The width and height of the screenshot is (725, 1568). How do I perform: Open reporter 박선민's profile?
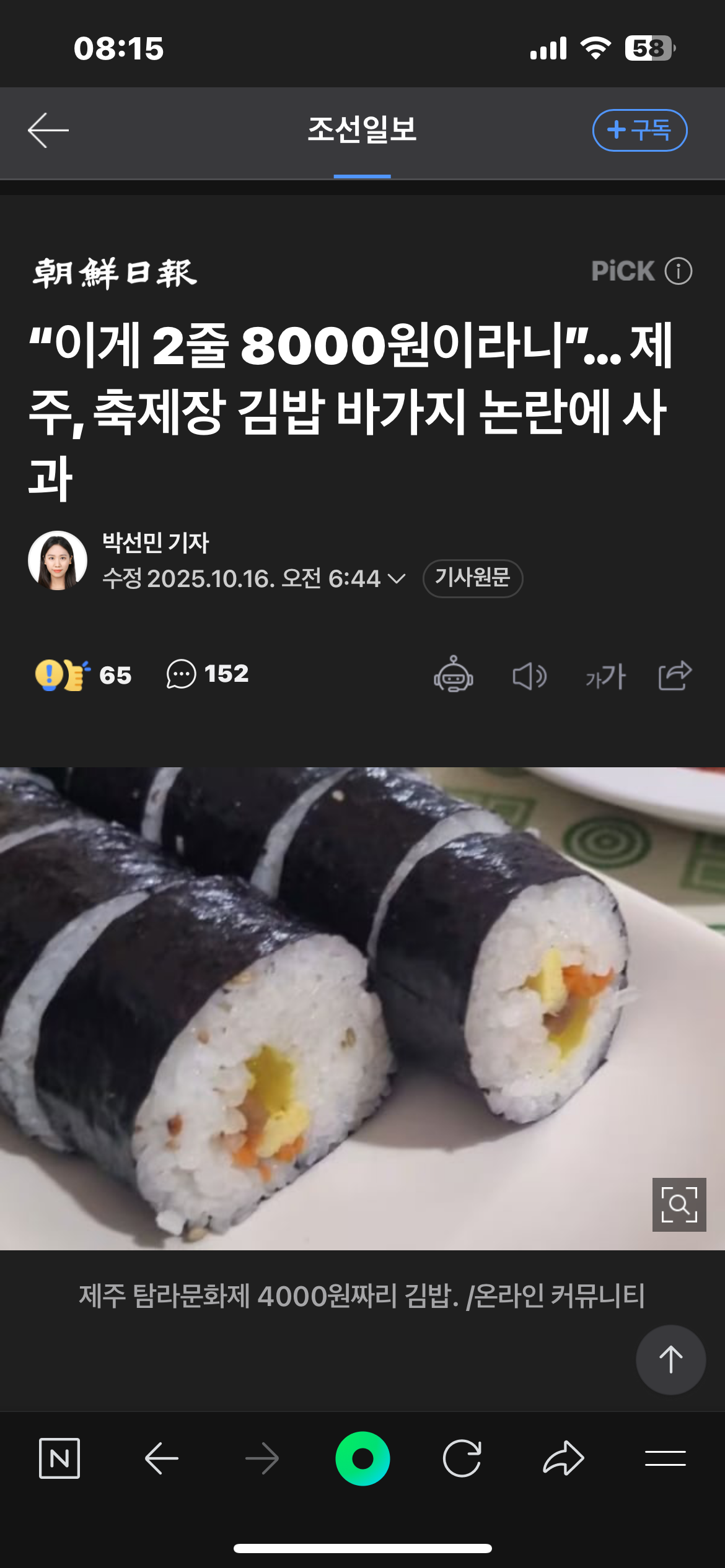pos(58,560)
